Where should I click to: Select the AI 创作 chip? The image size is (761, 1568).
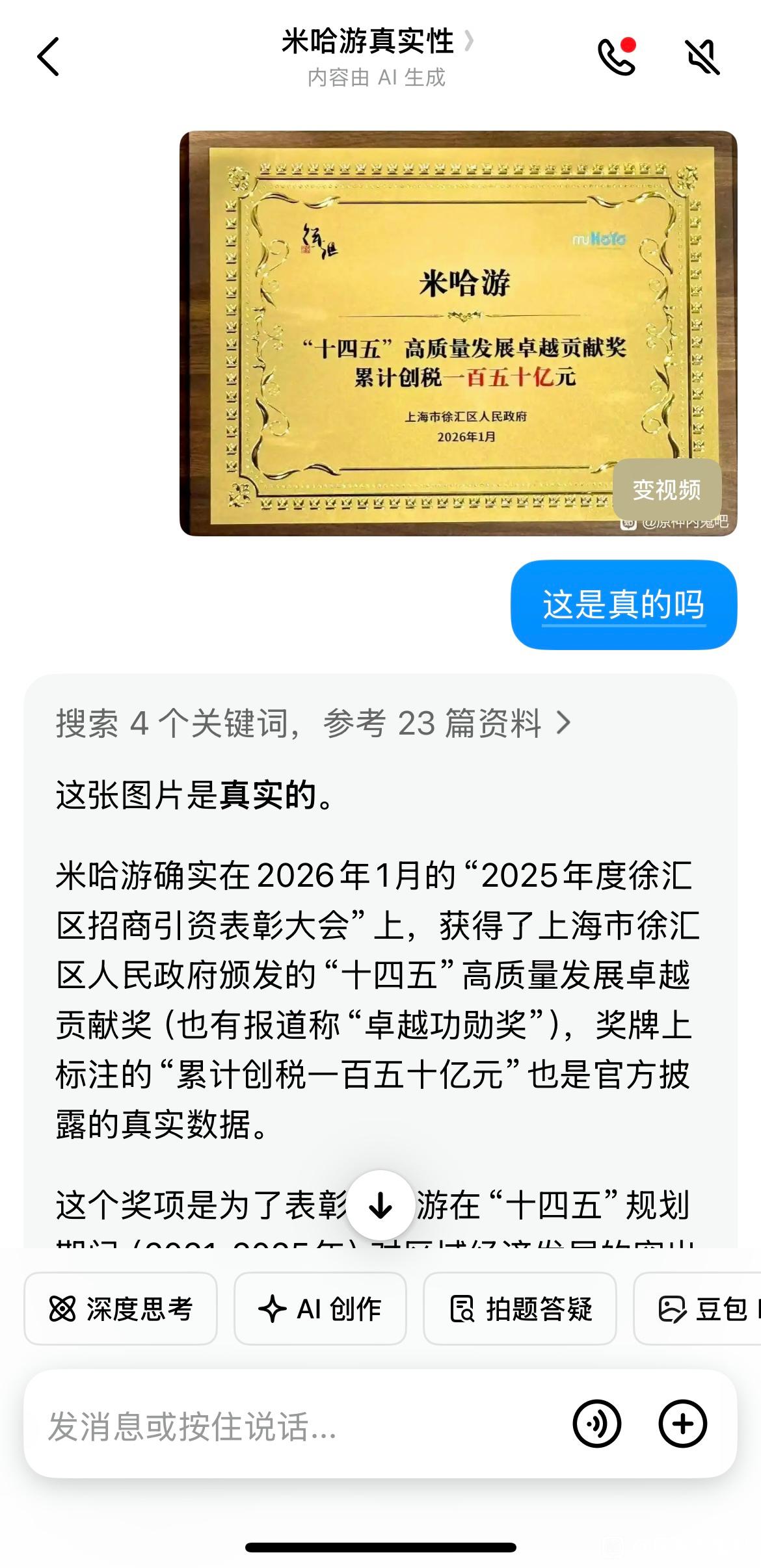320,1309
